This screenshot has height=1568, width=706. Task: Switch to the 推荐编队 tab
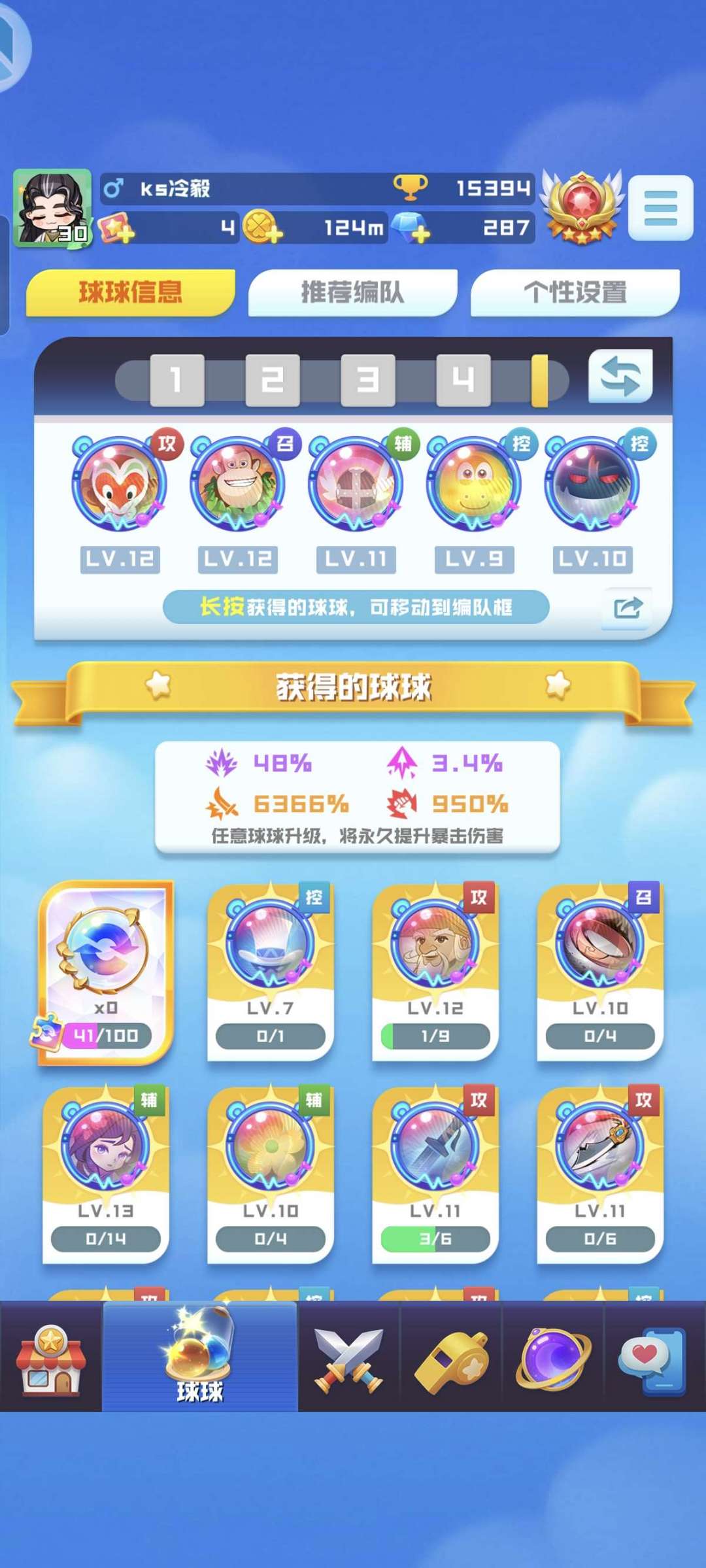[x=352, y=292]
